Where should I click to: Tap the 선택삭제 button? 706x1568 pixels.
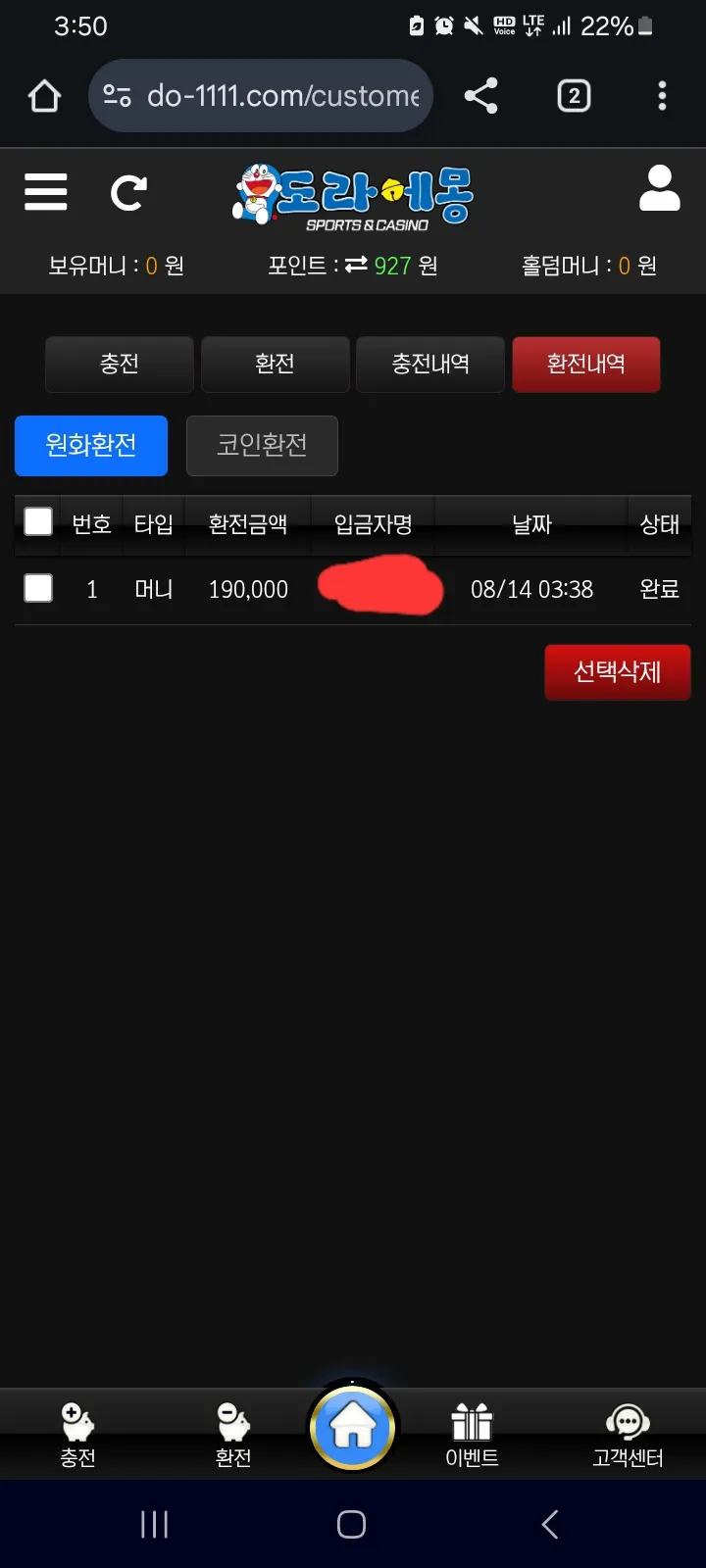(618, 672)
